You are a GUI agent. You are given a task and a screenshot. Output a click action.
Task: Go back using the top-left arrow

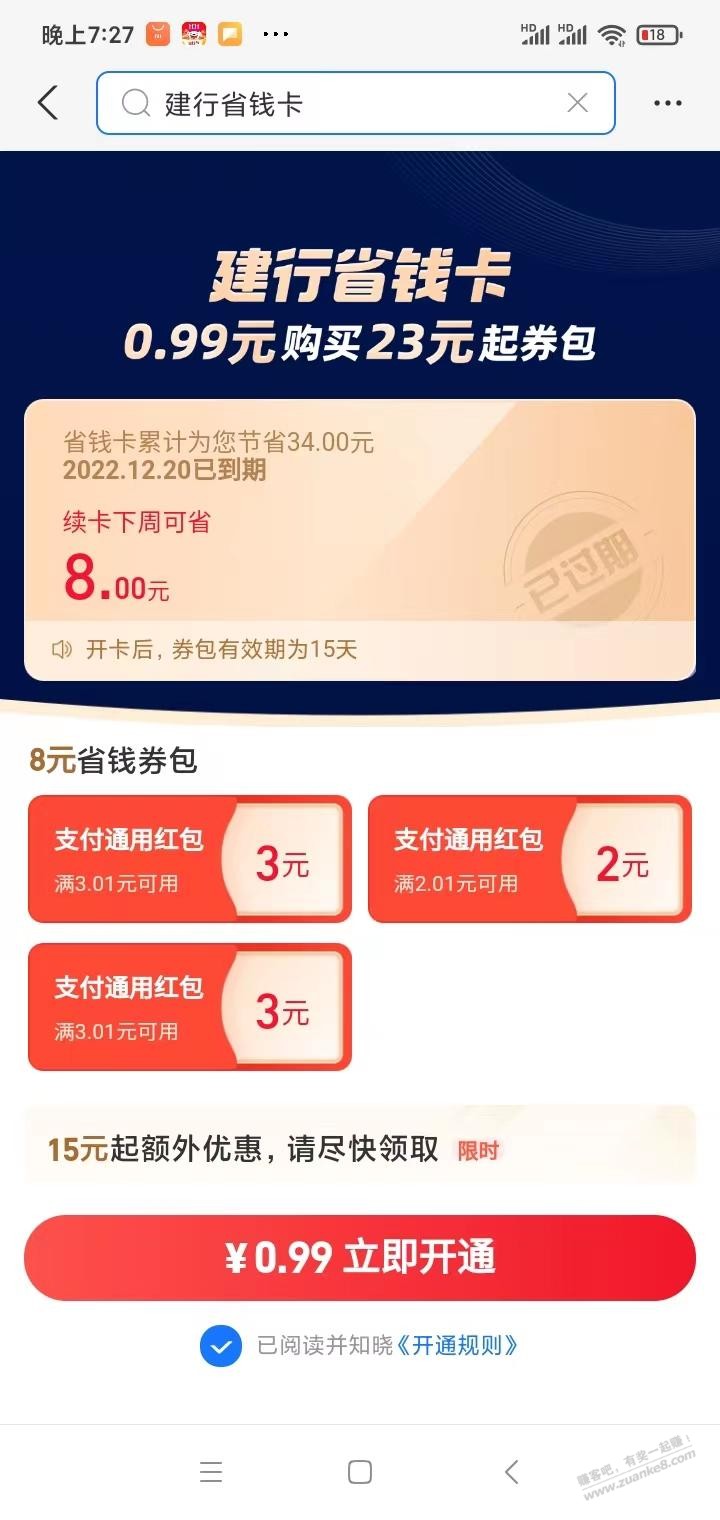48,103
